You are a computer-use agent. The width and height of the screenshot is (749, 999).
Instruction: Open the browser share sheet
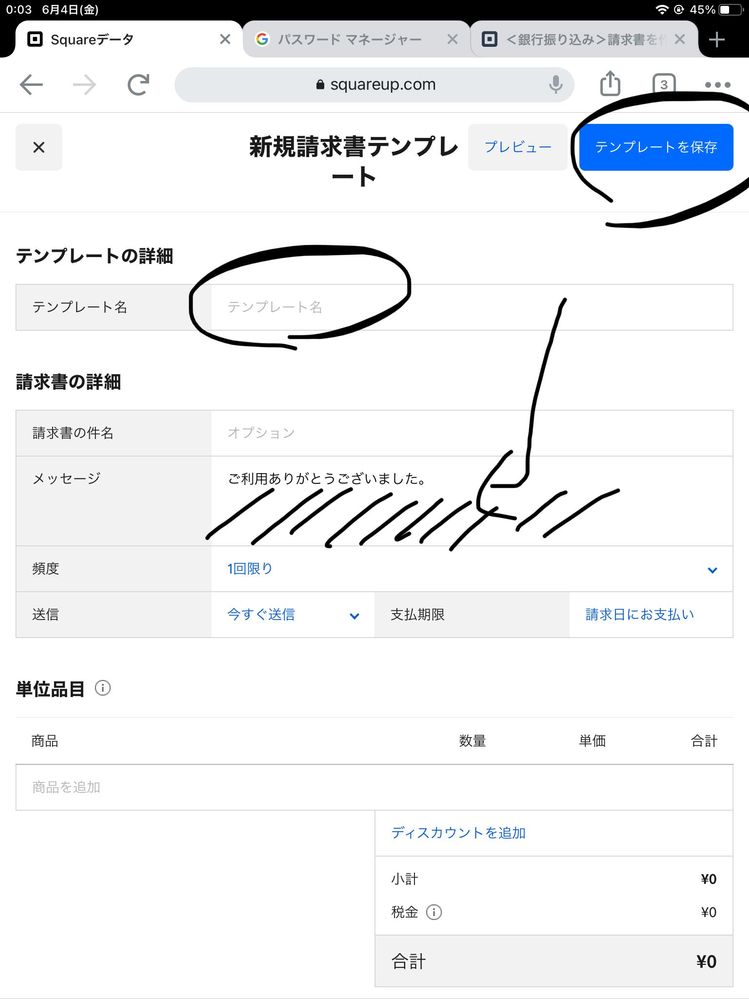(610, 85)
